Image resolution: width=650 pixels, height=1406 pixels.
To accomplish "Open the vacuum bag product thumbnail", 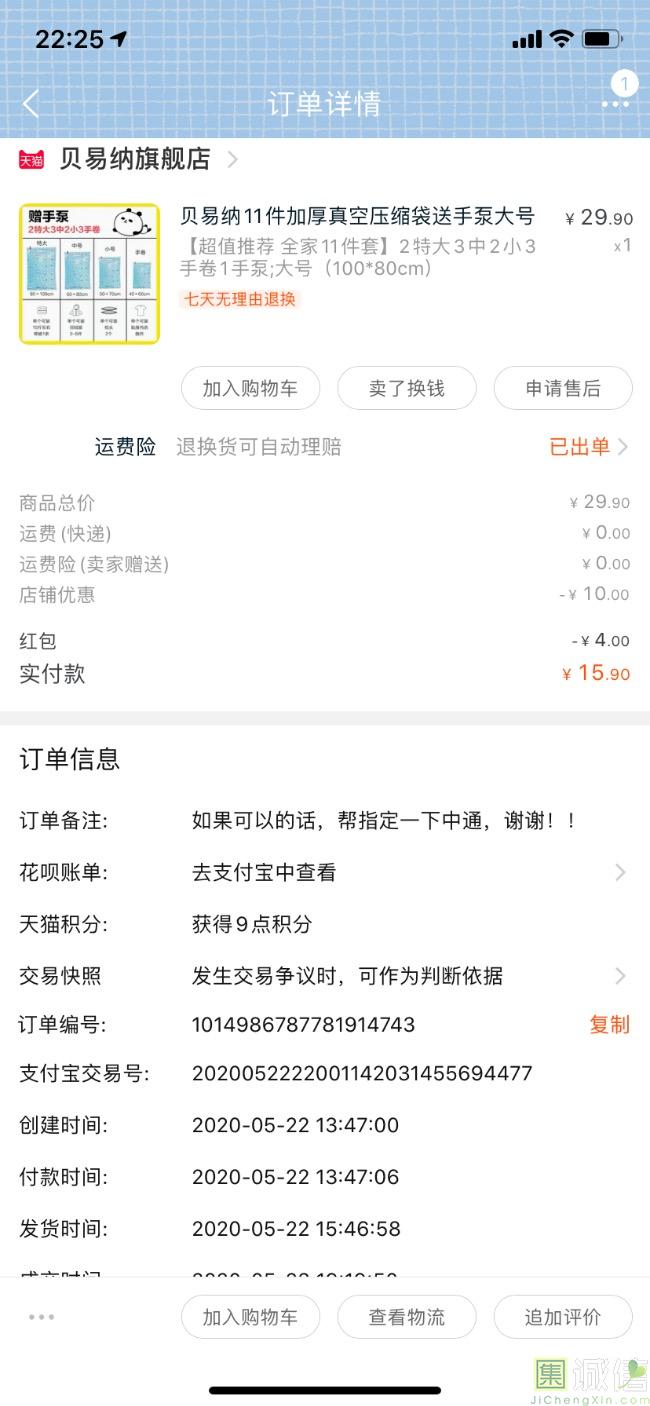I will [89, 274].
